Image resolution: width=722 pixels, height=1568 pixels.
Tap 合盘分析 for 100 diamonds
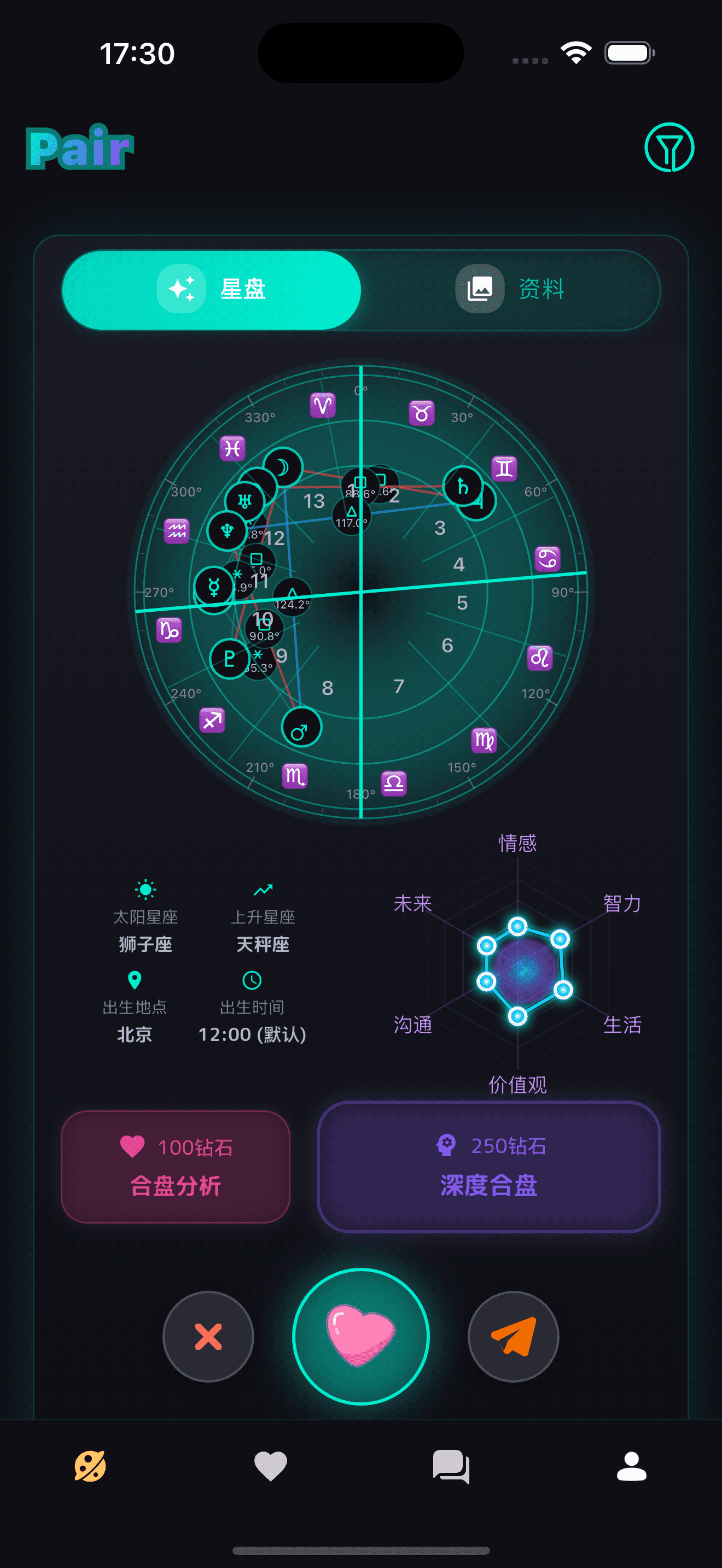pyautogui.click(x=176, y=1166)
